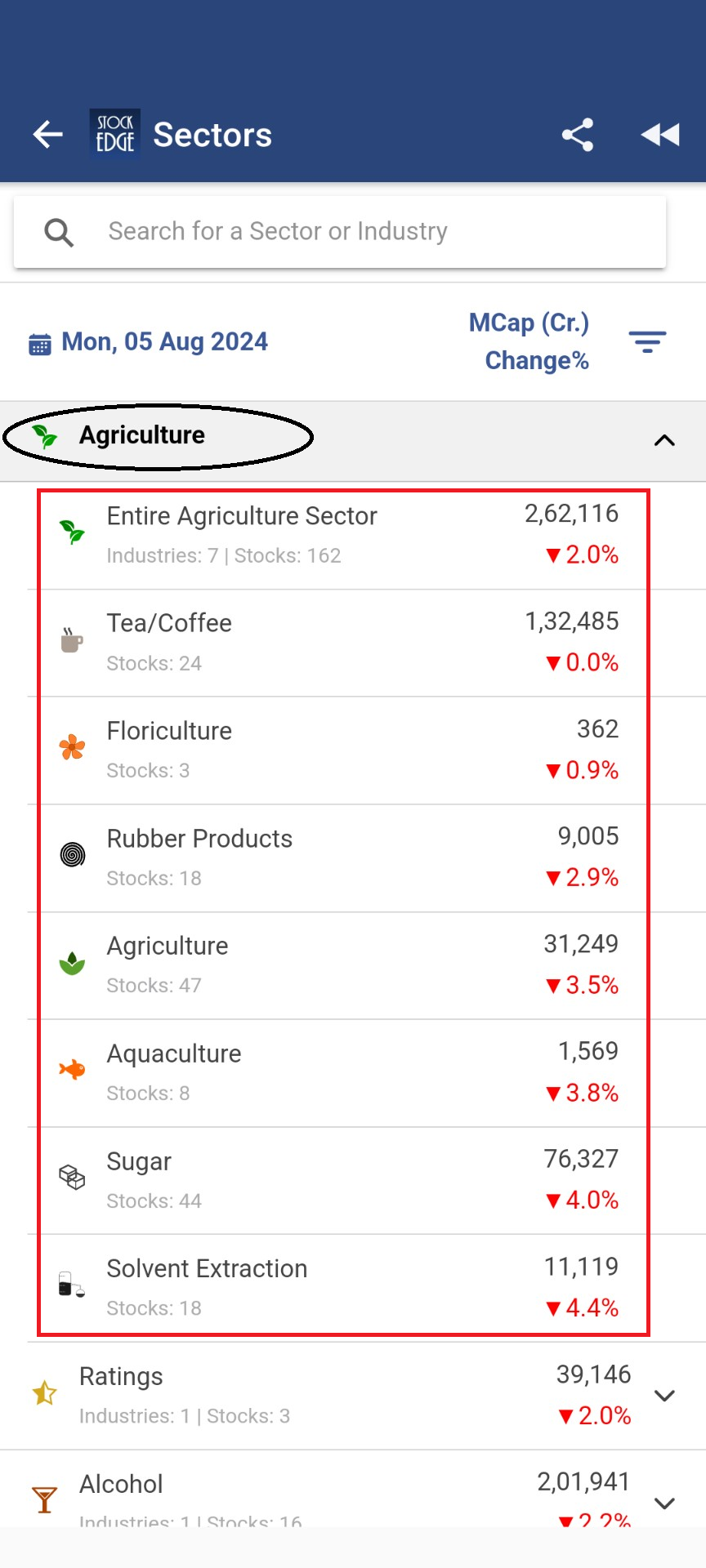Search for a Sector or Industry
This screenshot has width=706, height=1568.
(x=340, y=232)
